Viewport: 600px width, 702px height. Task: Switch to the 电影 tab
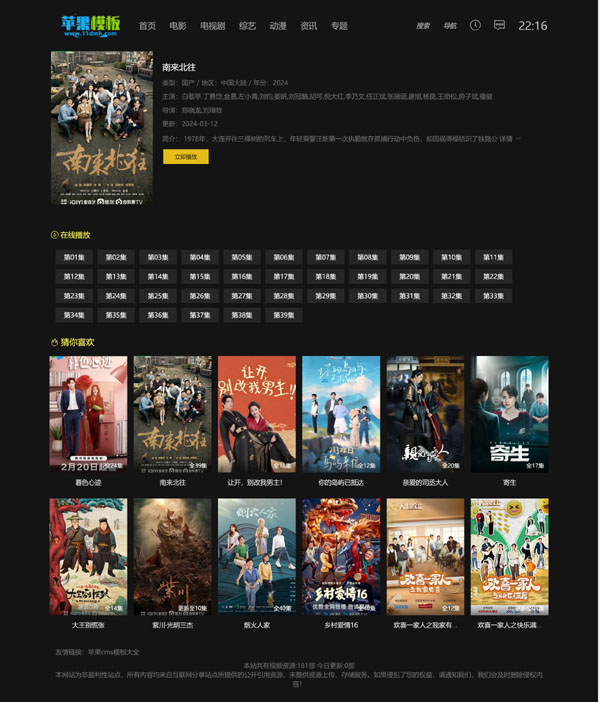178,26
